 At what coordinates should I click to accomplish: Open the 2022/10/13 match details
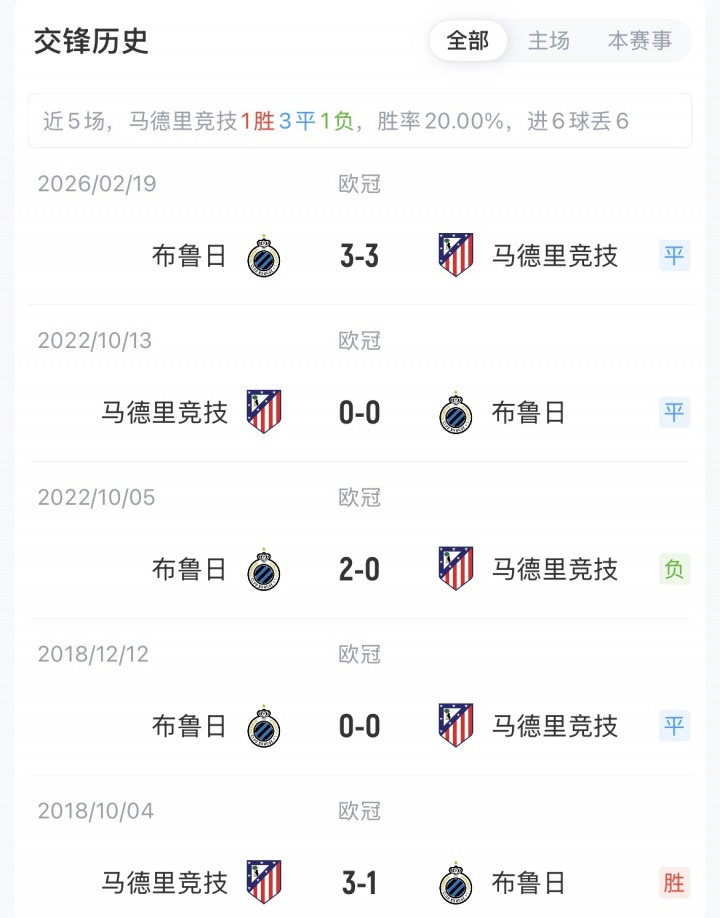click(360, 412)
